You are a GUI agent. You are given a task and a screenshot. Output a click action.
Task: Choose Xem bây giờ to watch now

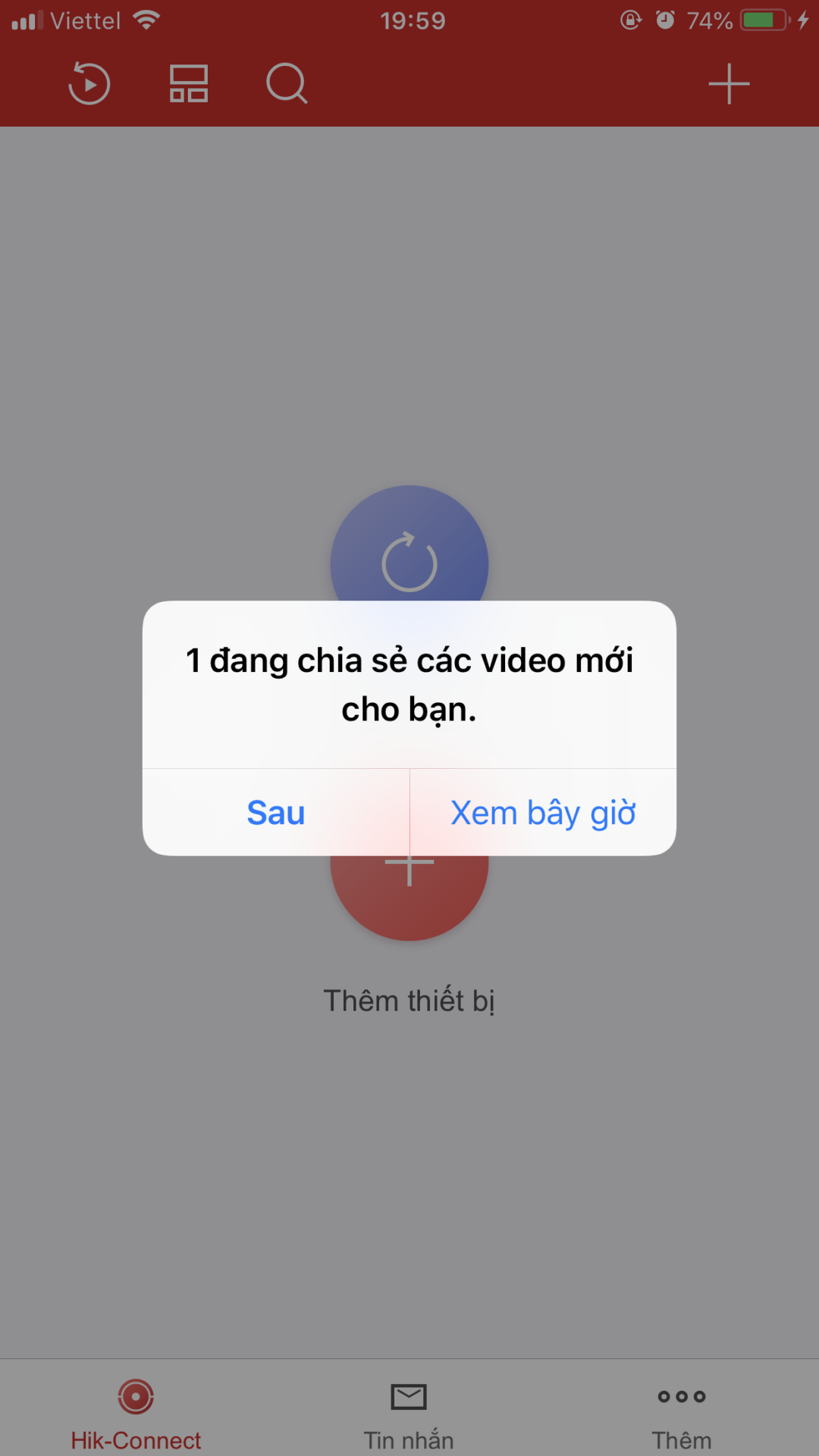543,812
